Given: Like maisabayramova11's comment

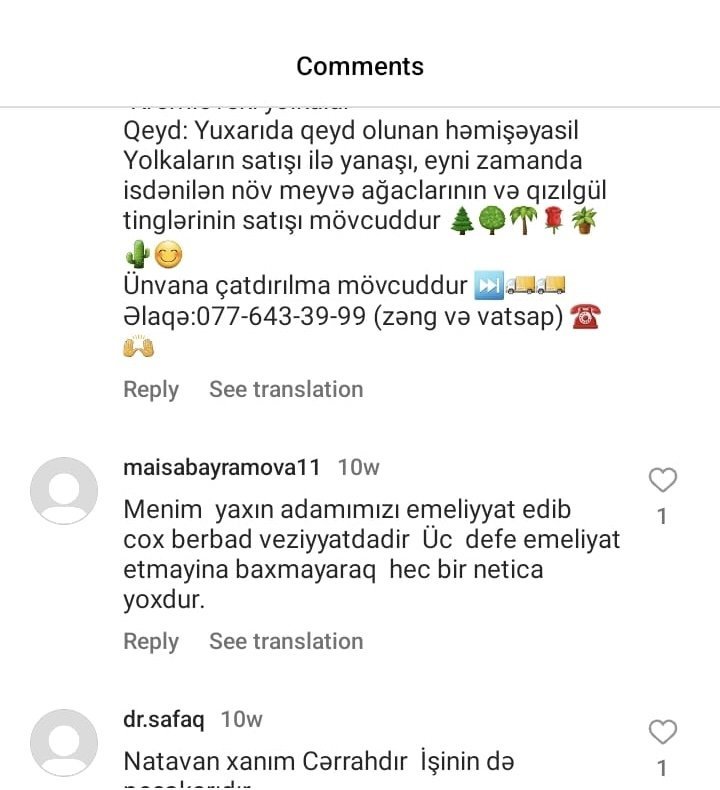Looking at the screenshot, I should [x=662, y=481].
